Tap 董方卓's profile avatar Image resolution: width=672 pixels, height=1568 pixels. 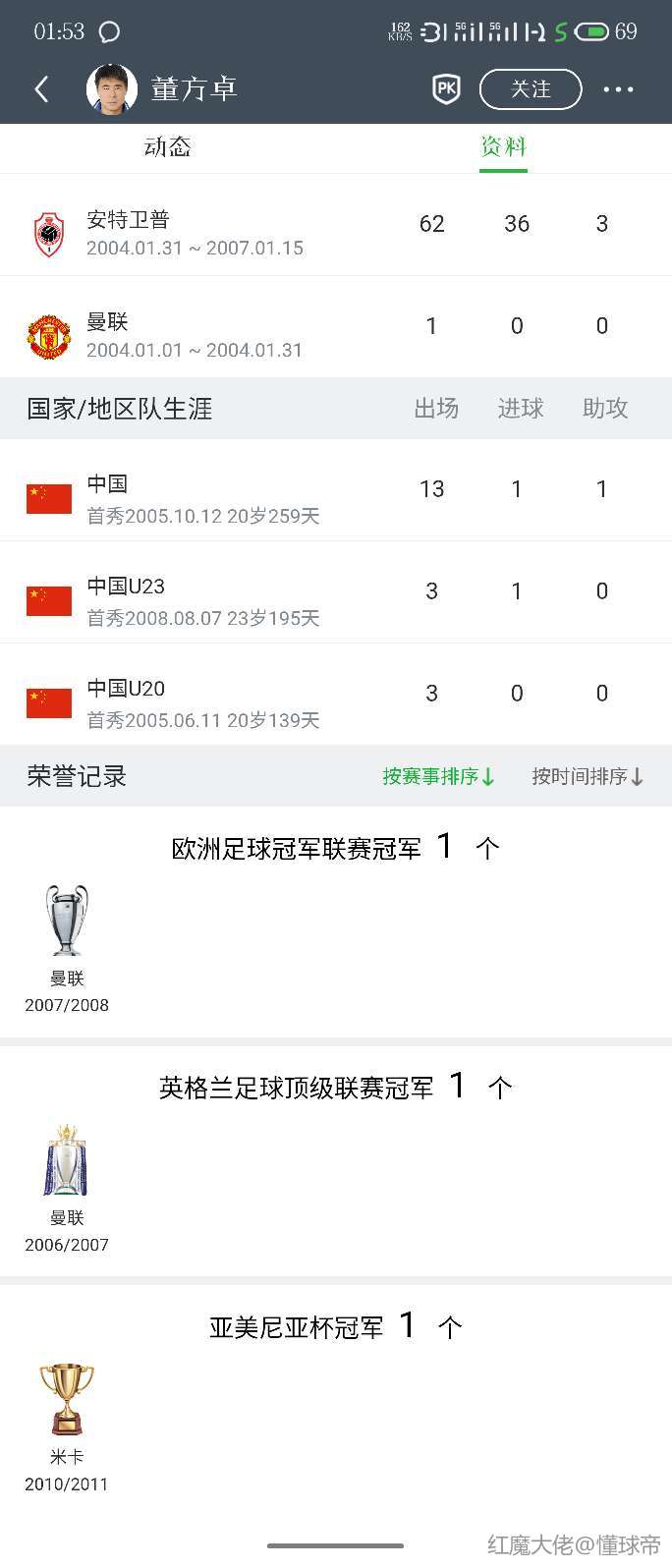(111, 89)
